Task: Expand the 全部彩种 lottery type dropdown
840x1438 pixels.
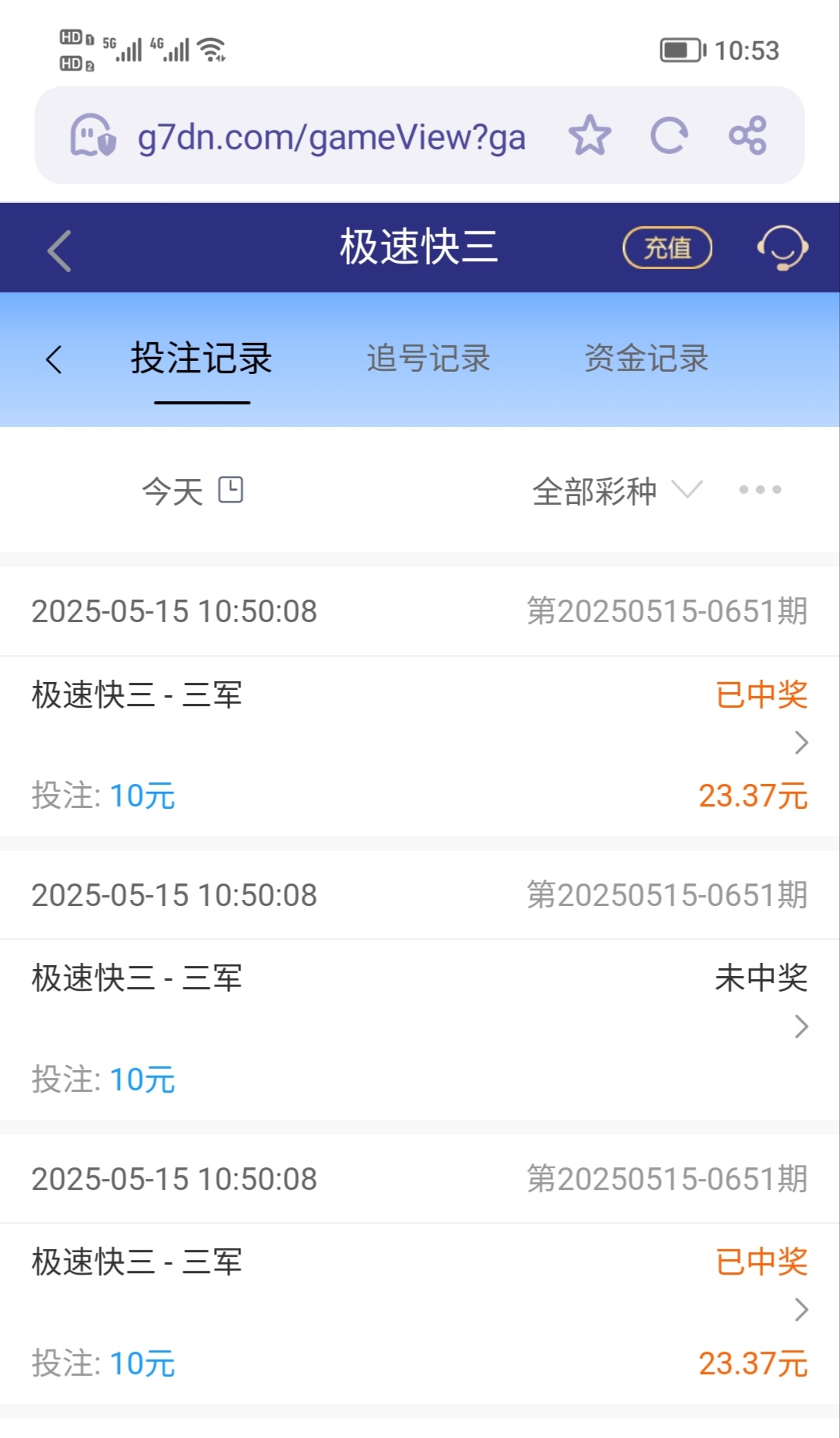Action: (x=616, y=491)
